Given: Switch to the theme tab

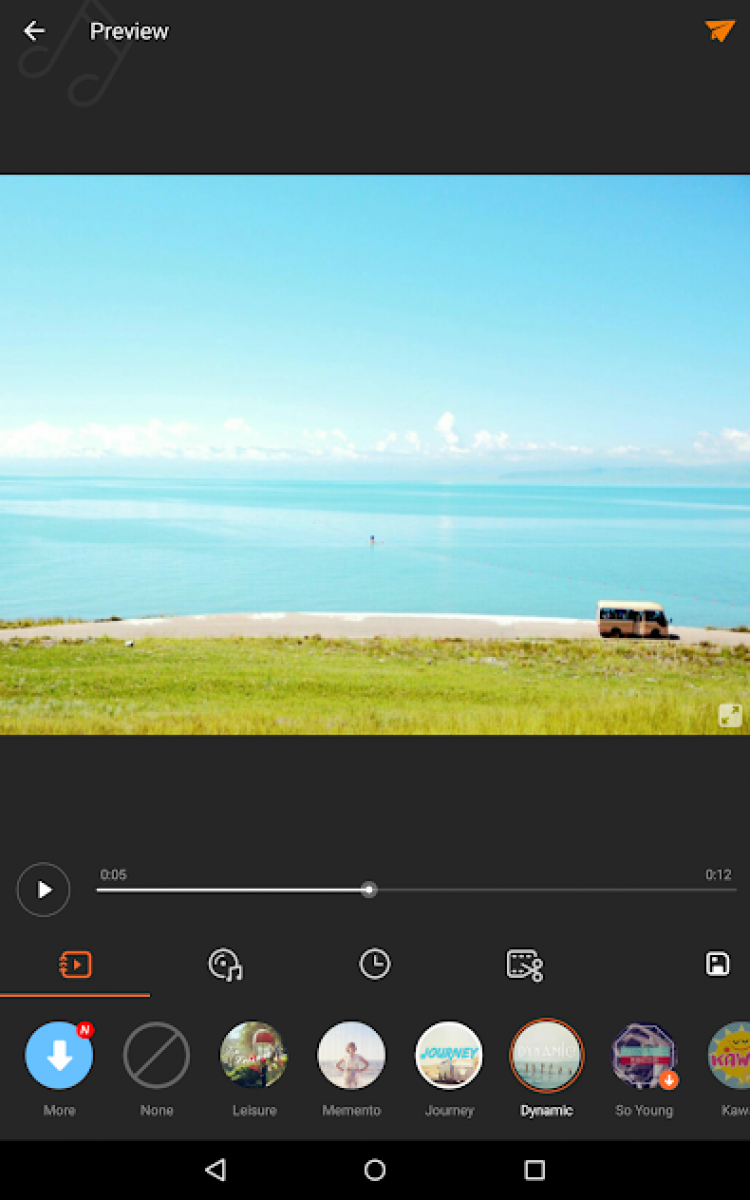Looking at the screenshot, I should [75, 964].
